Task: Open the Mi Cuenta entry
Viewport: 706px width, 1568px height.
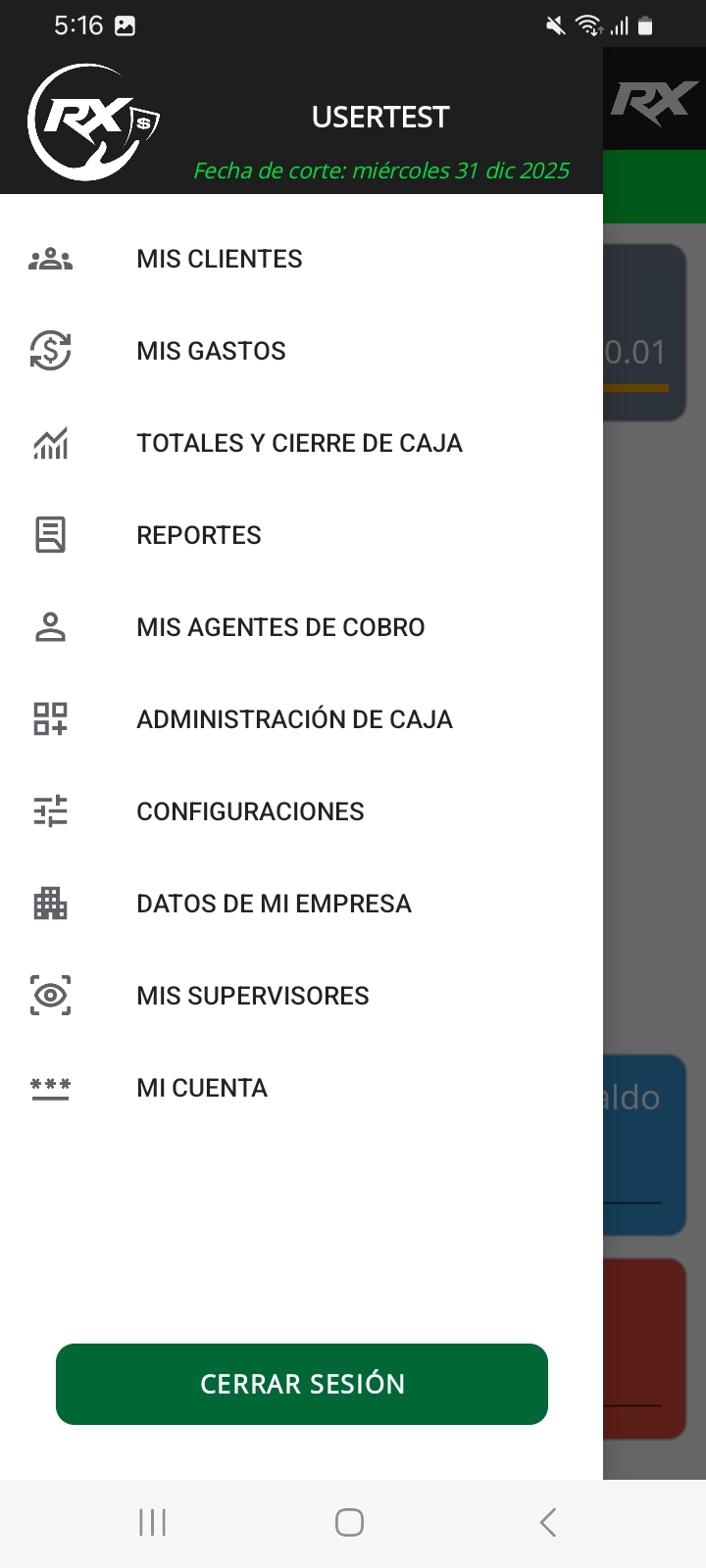Action: pos(202,1088)
